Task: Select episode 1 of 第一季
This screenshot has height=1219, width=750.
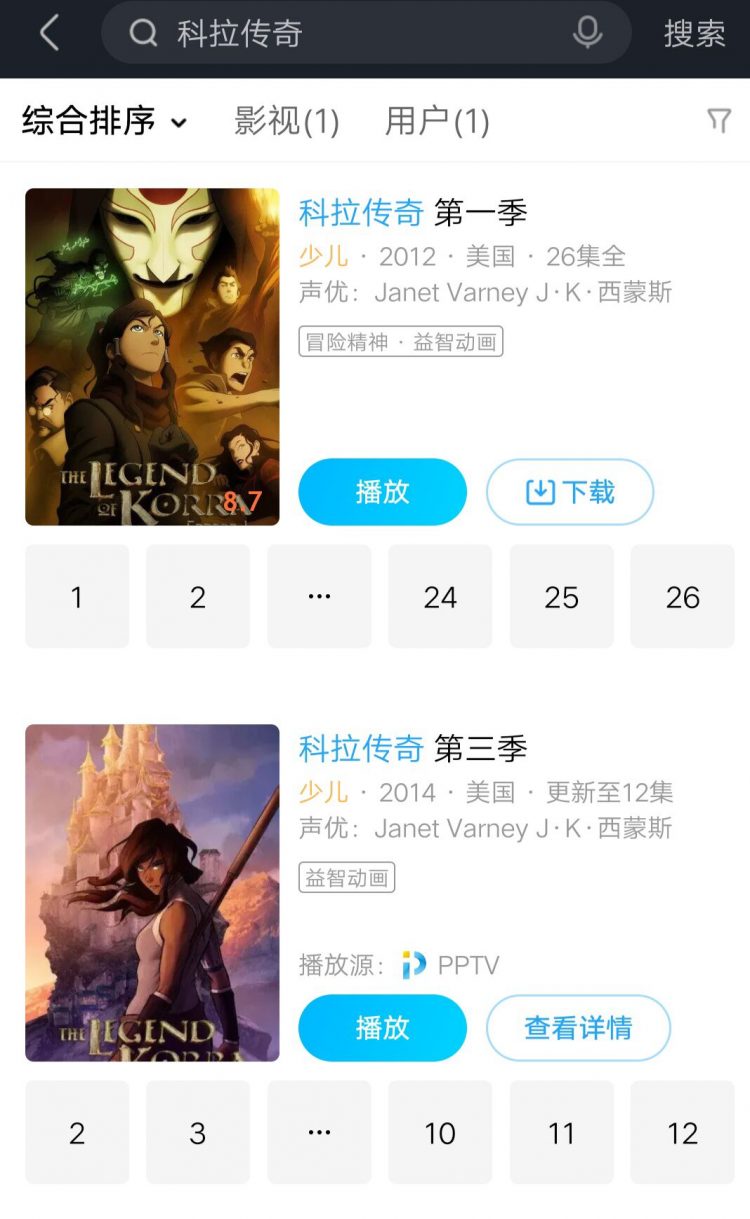Action: pyautogui.click(x=77, y=597)
